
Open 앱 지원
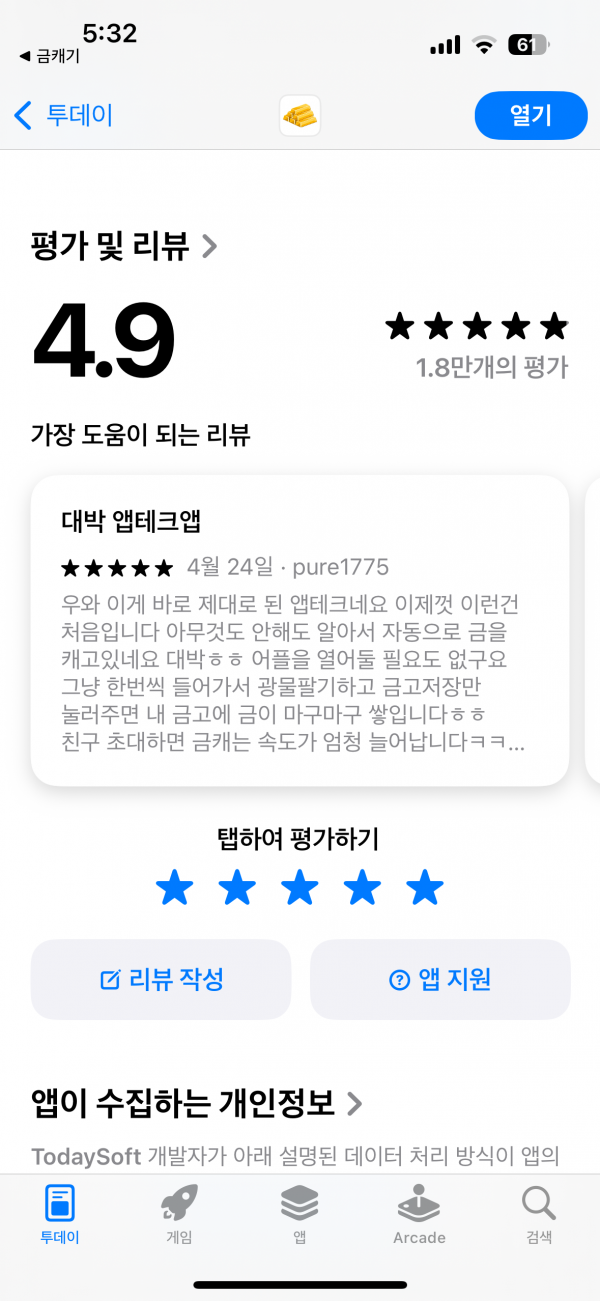click(x=440, y=979)
